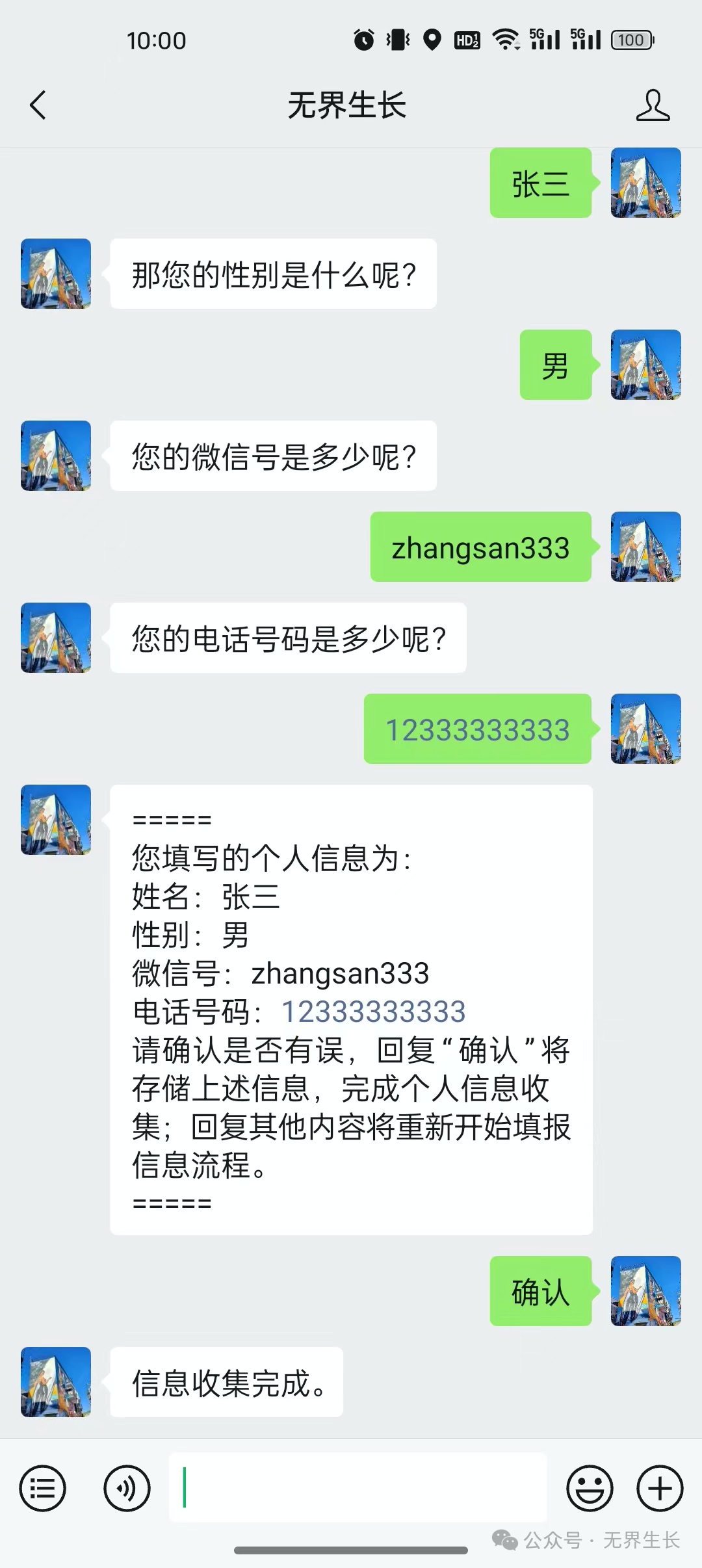Open the official account menu list
Viewport: 702px width, 1568px height.
pos(43,1488)
